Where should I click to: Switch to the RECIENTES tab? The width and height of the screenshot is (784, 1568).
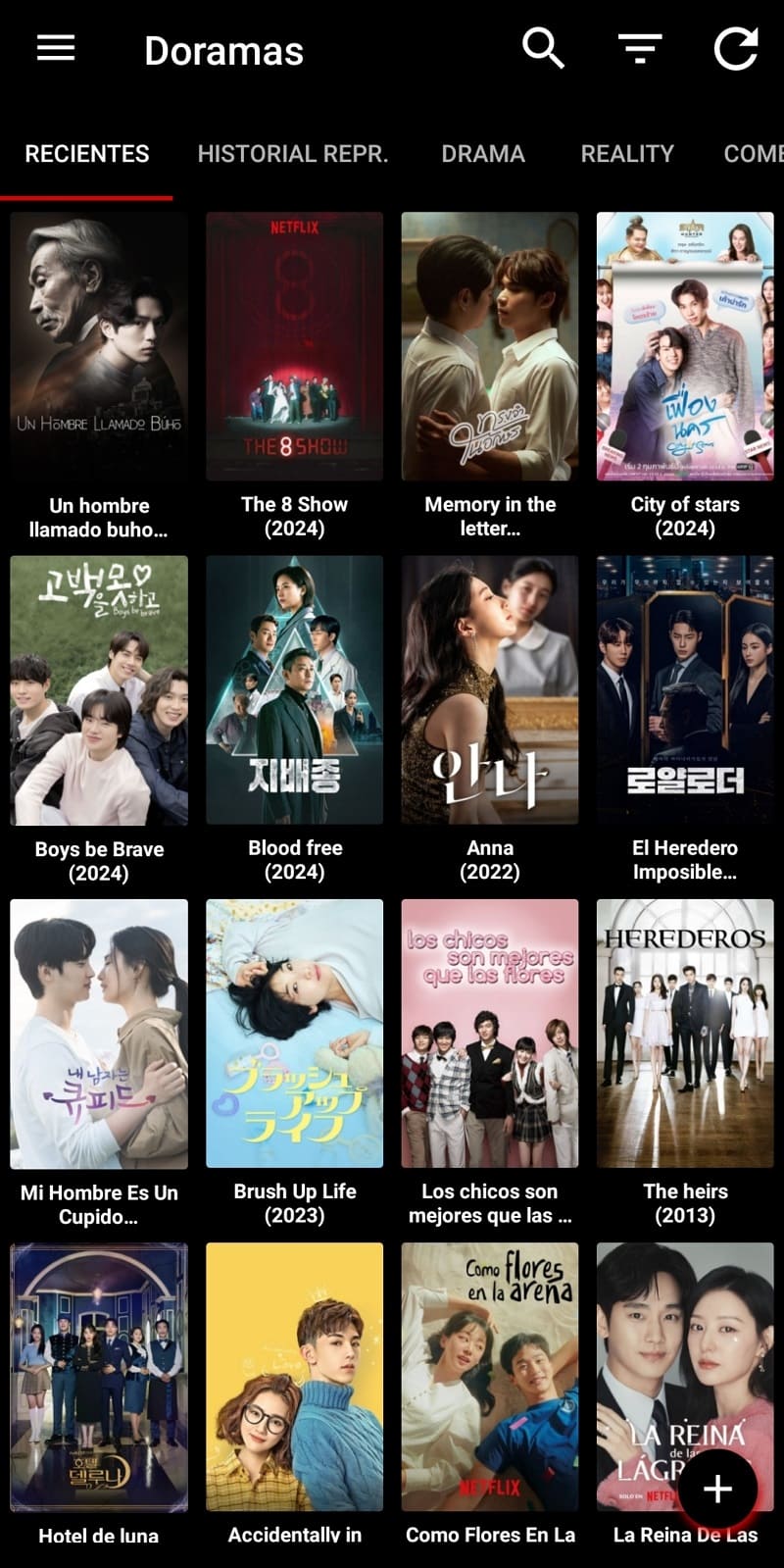[x=86, y=153]
